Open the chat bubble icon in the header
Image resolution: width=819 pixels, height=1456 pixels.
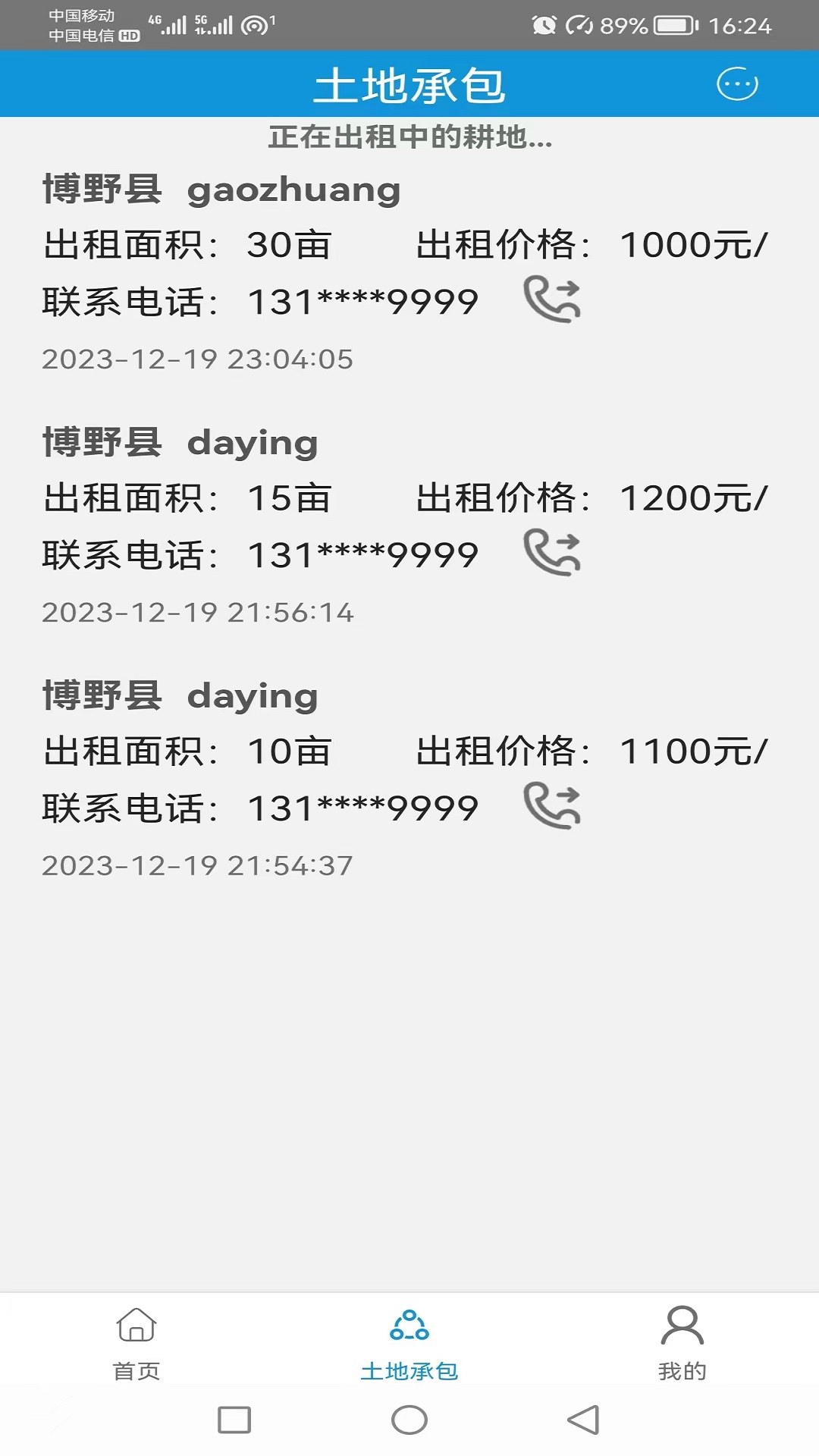737,84
